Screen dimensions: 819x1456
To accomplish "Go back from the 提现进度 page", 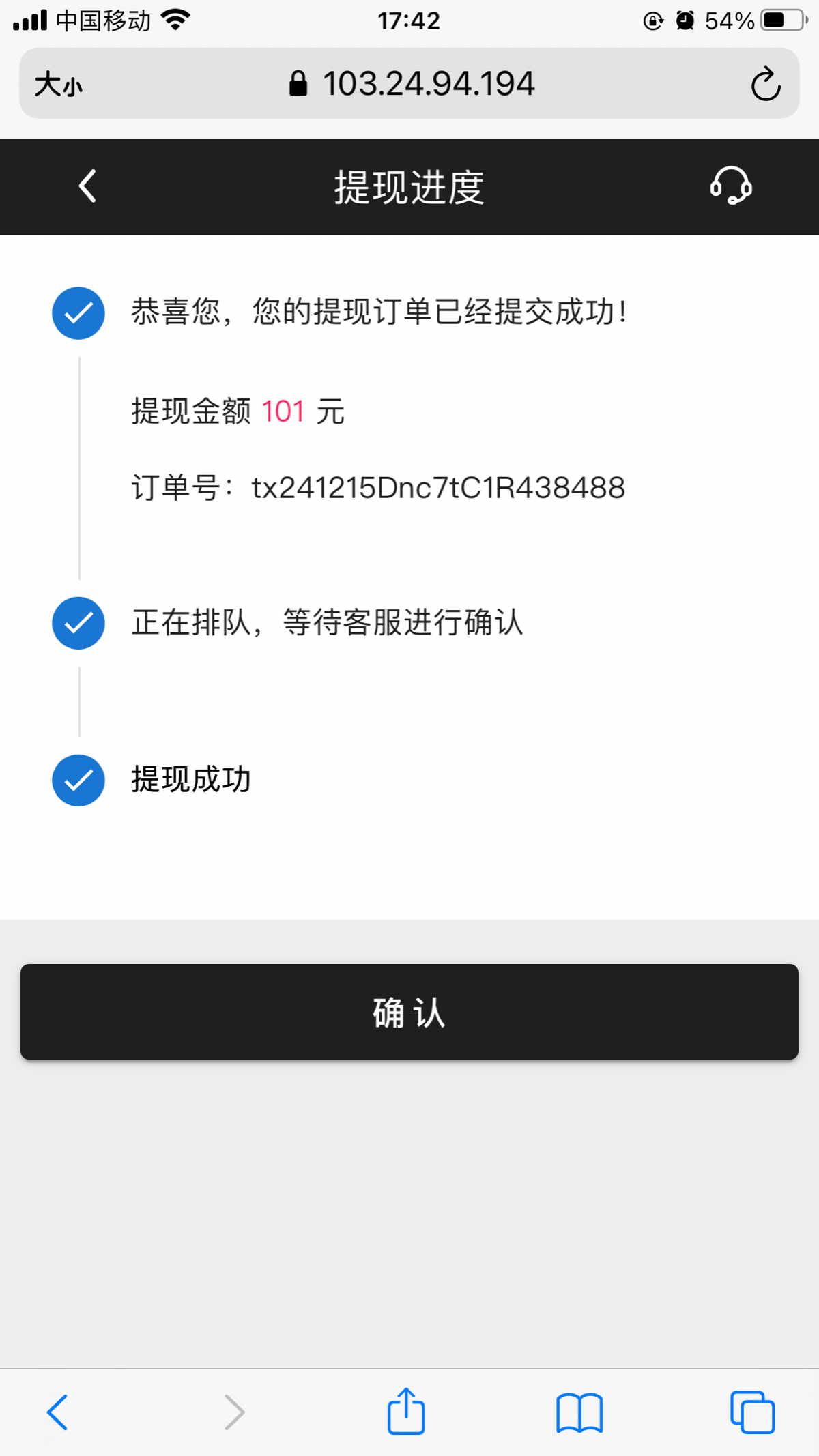I will tap(87, 186).
